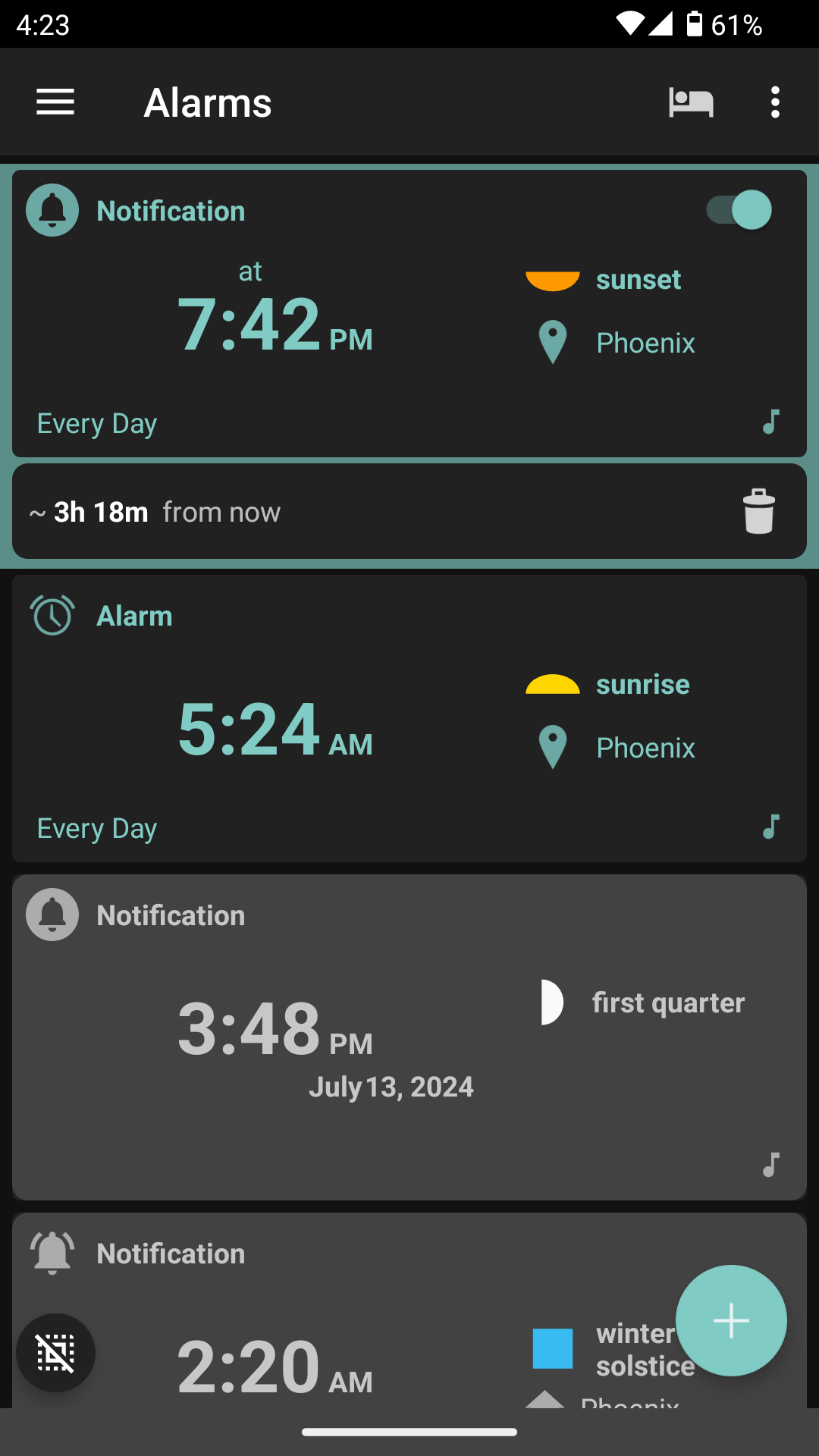Open the overflow menu
The image size is (819, 1456).
pyautogui.click(x=774, y=102)
